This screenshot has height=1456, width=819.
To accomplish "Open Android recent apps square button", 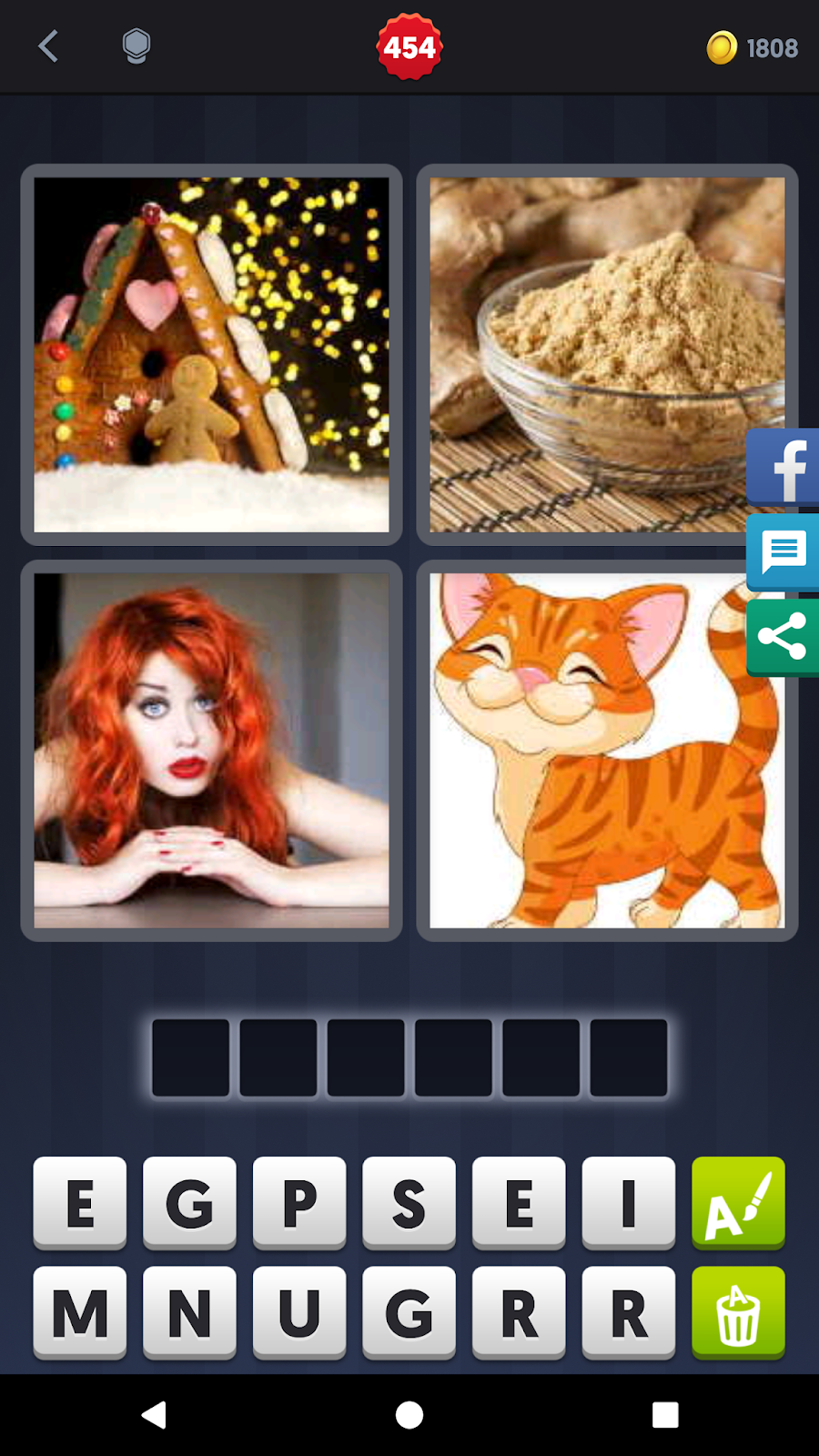I will [x=665, y=1415].
